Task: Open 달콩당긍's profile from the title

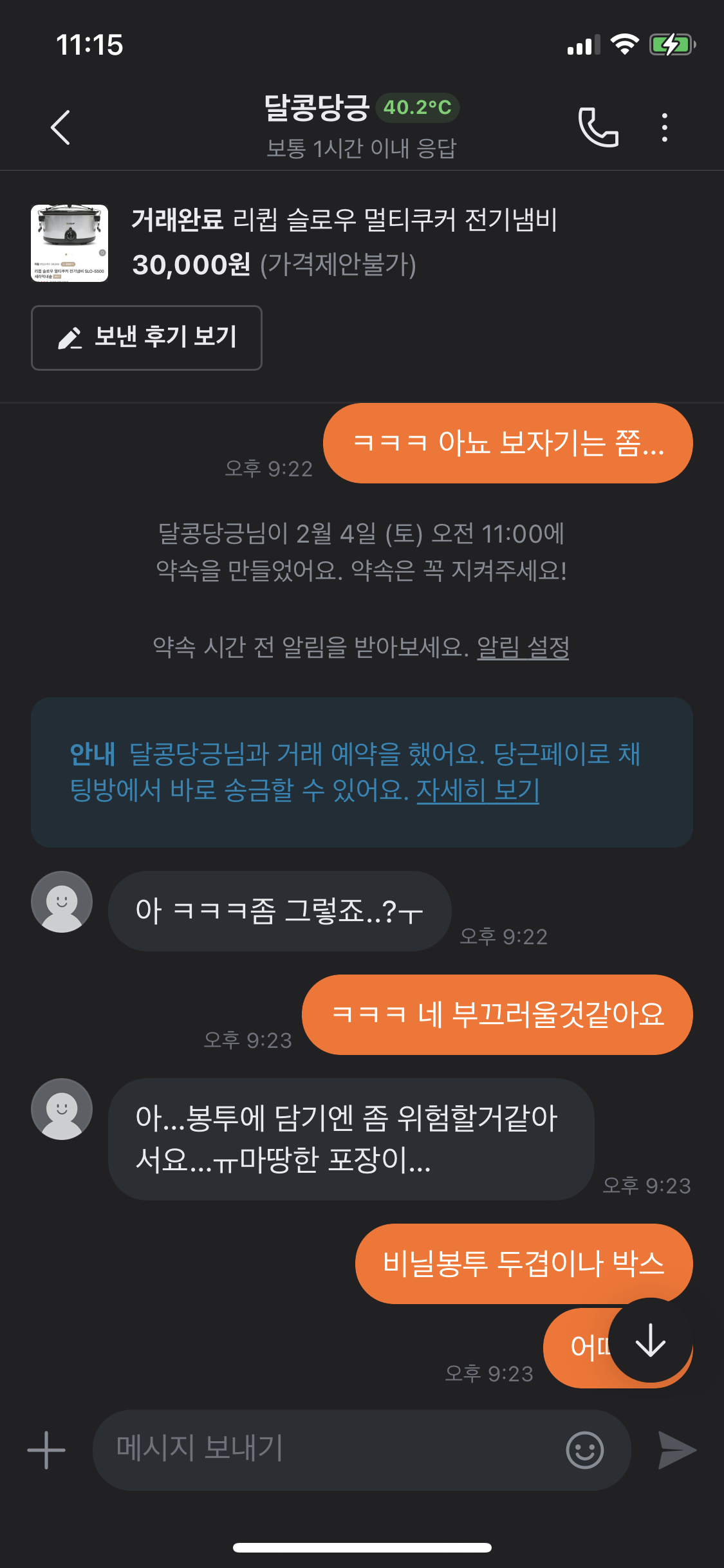Action: click(x=317, y=107)
